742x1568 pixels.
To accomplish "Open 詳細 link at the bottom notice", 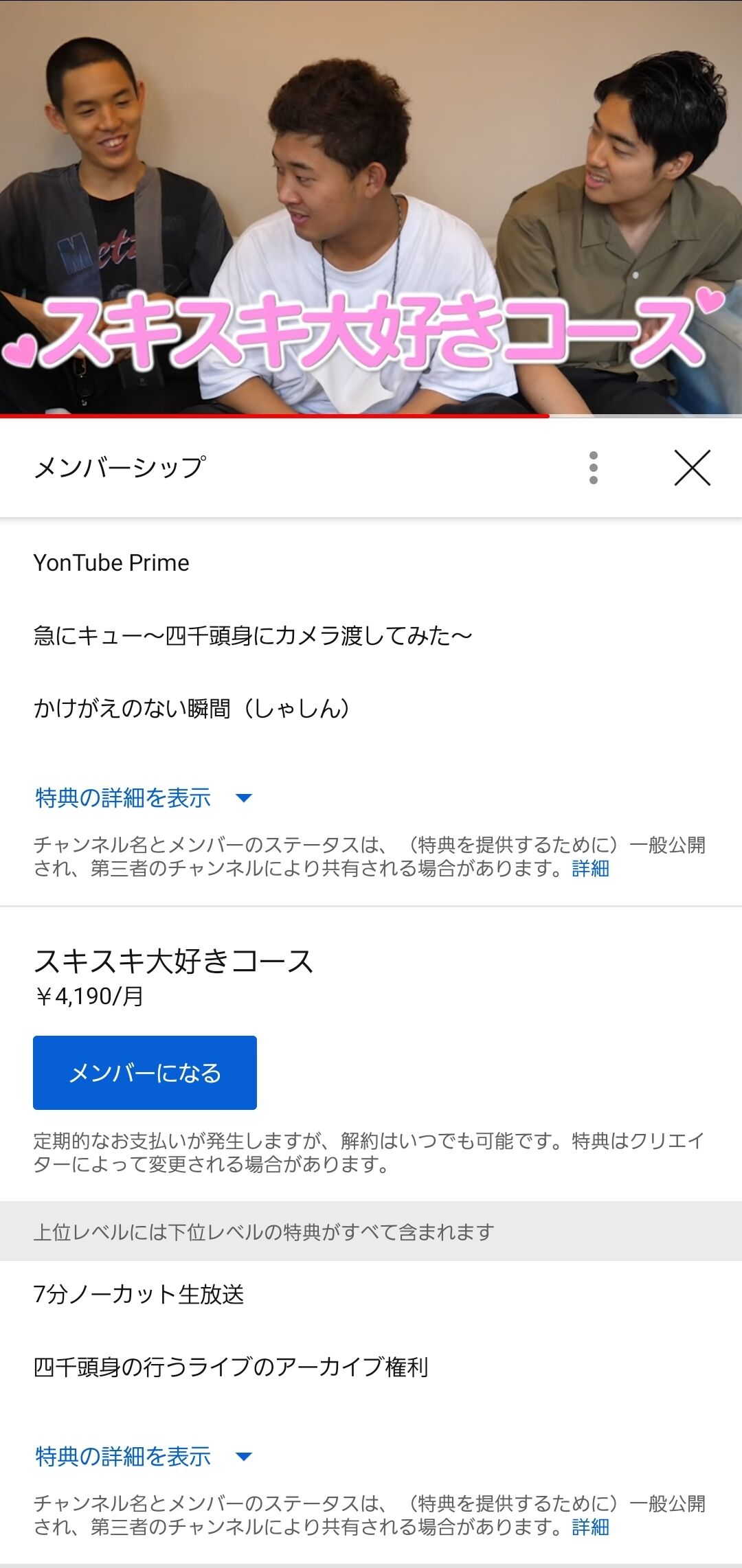I will (591, 1527).
